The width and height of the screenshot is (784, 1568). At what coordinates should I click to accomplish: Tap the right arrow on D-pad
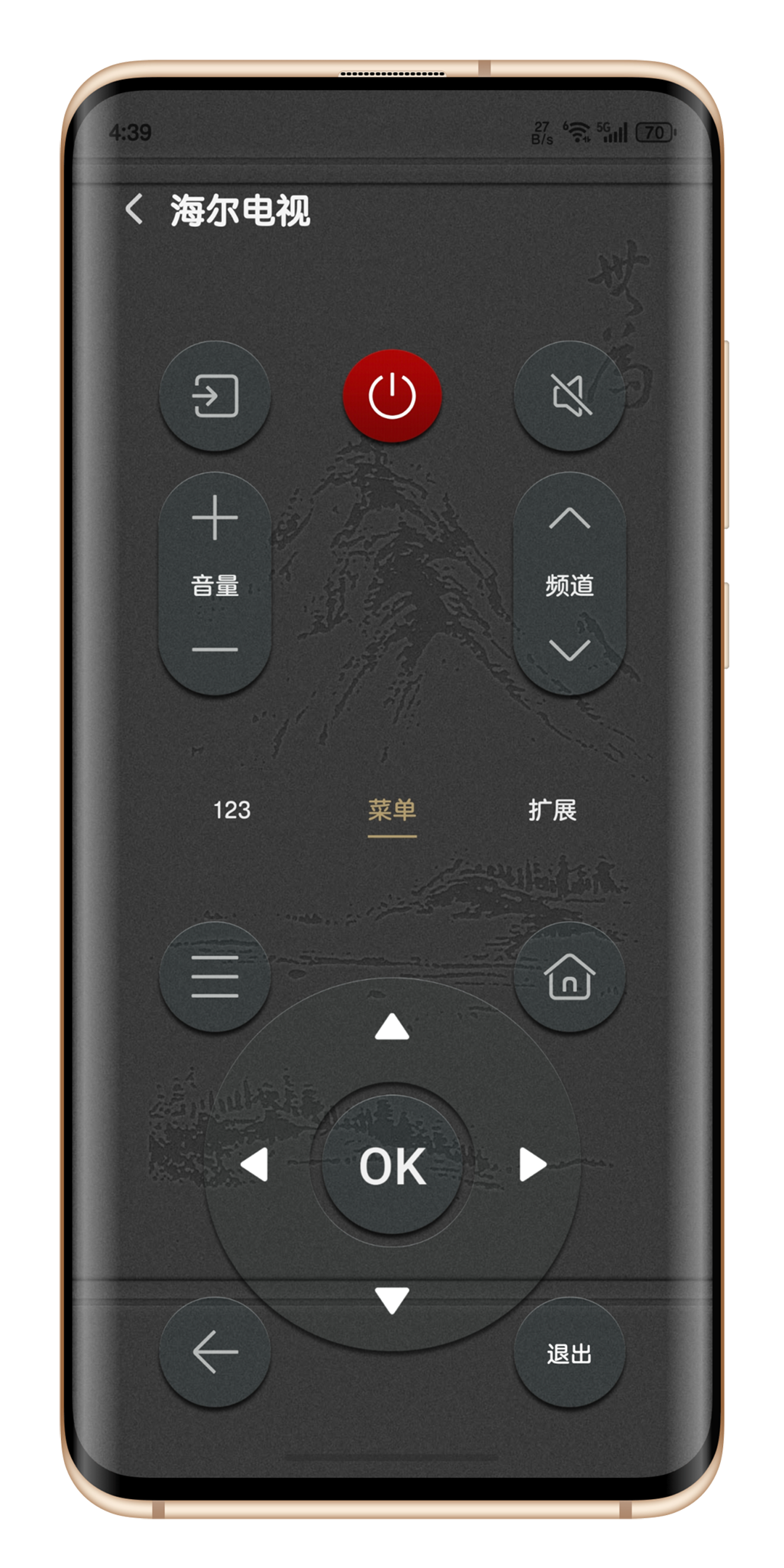(532, 1164)
